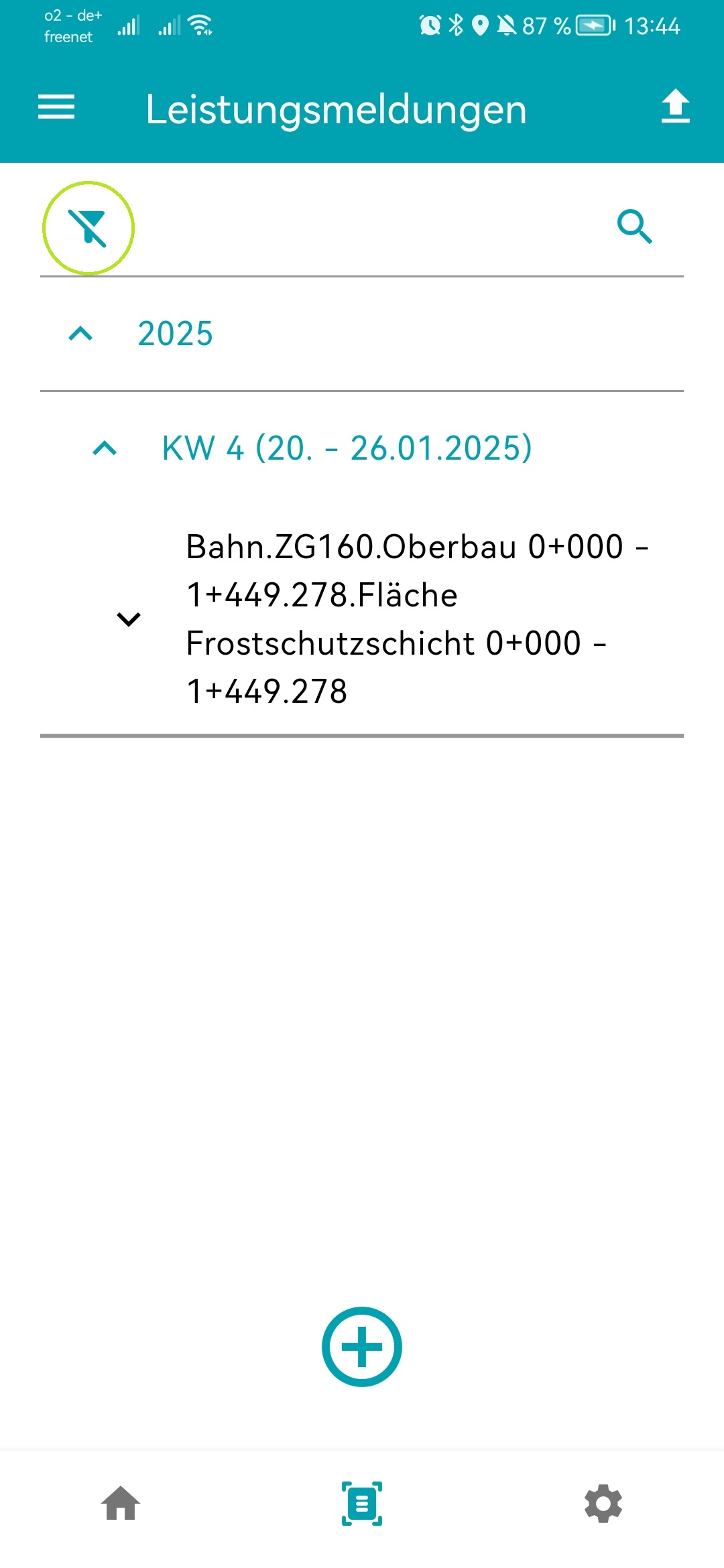Viewport: 724px width, 1568px height.
Task: Open search with the magnifier icon
Action: tap(634, 226)
